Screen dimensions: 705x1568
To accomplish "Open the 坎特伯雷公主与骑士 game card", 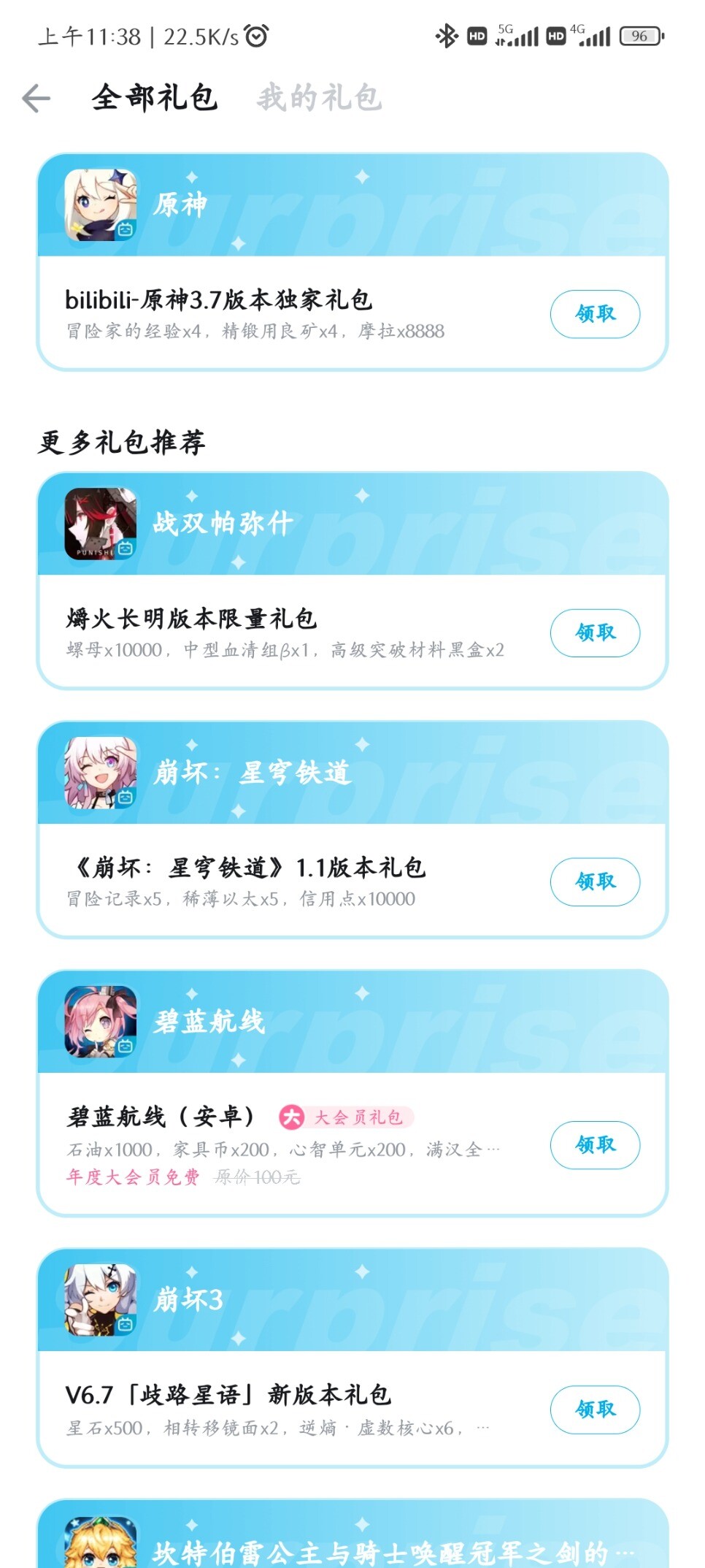I will pyautogui.click(x=352, y=1534).
